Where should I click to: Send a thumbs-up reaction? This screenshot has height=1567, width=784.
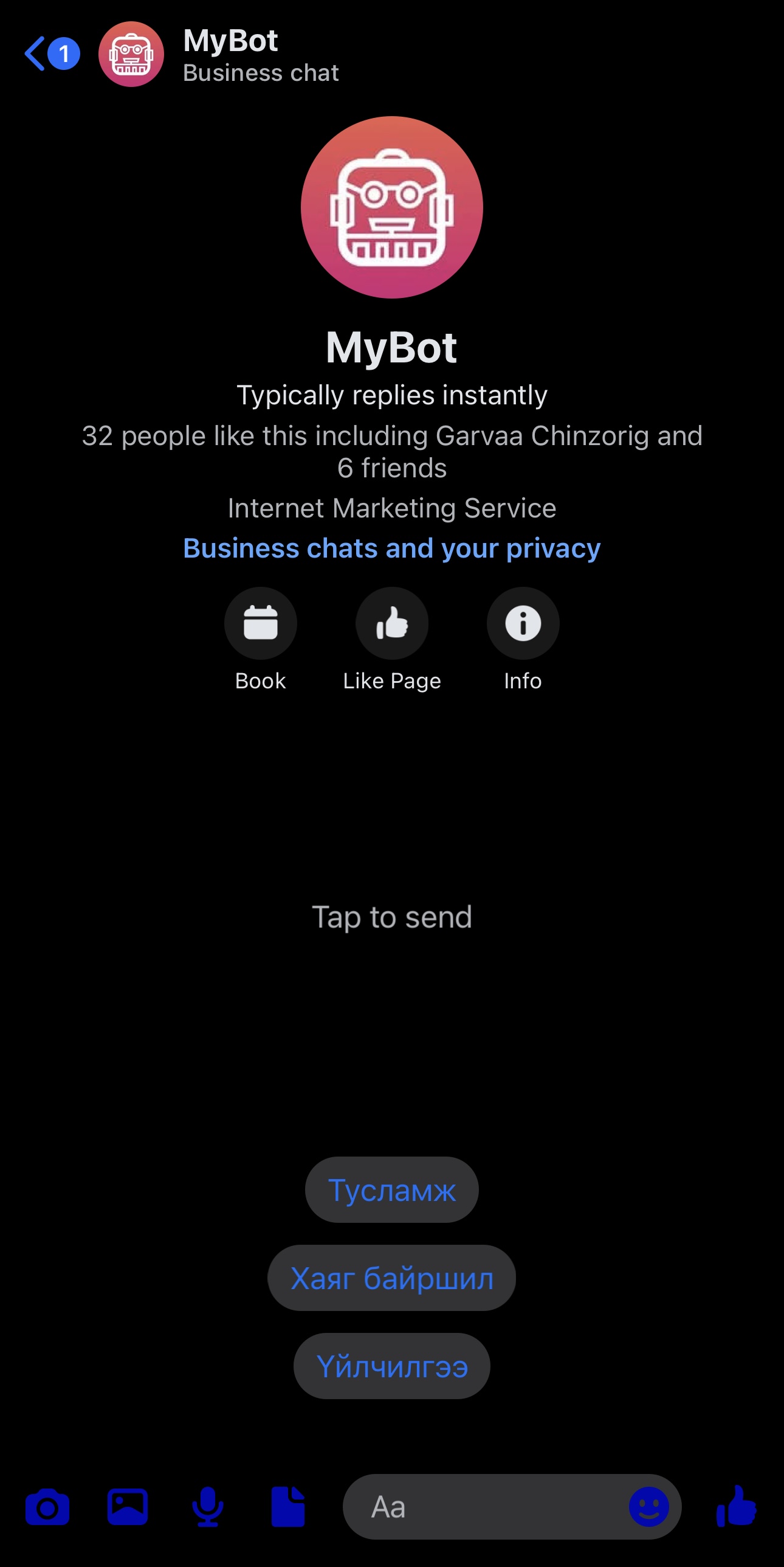[737, 1506]
